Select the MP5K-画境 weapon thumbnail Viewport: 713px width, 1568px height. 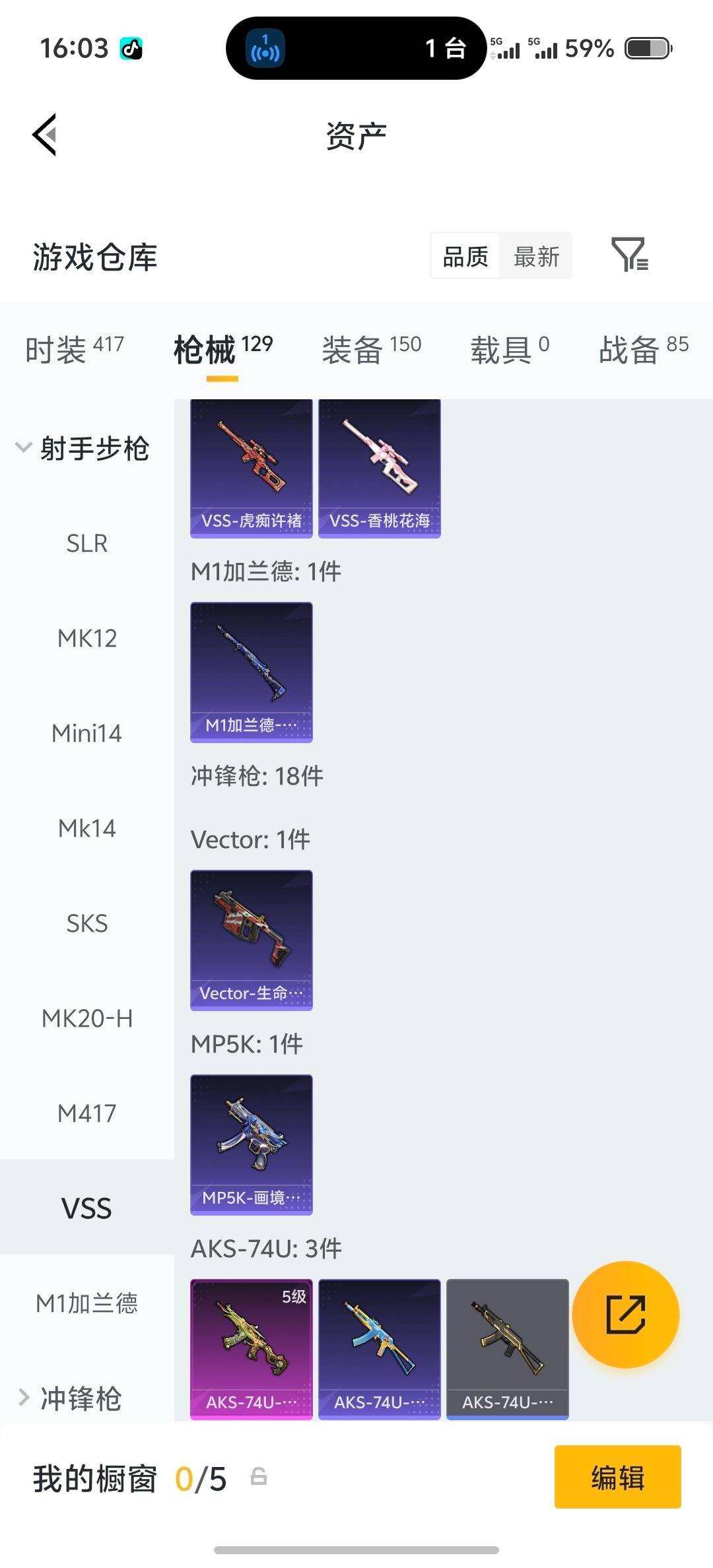[250, 1145]
